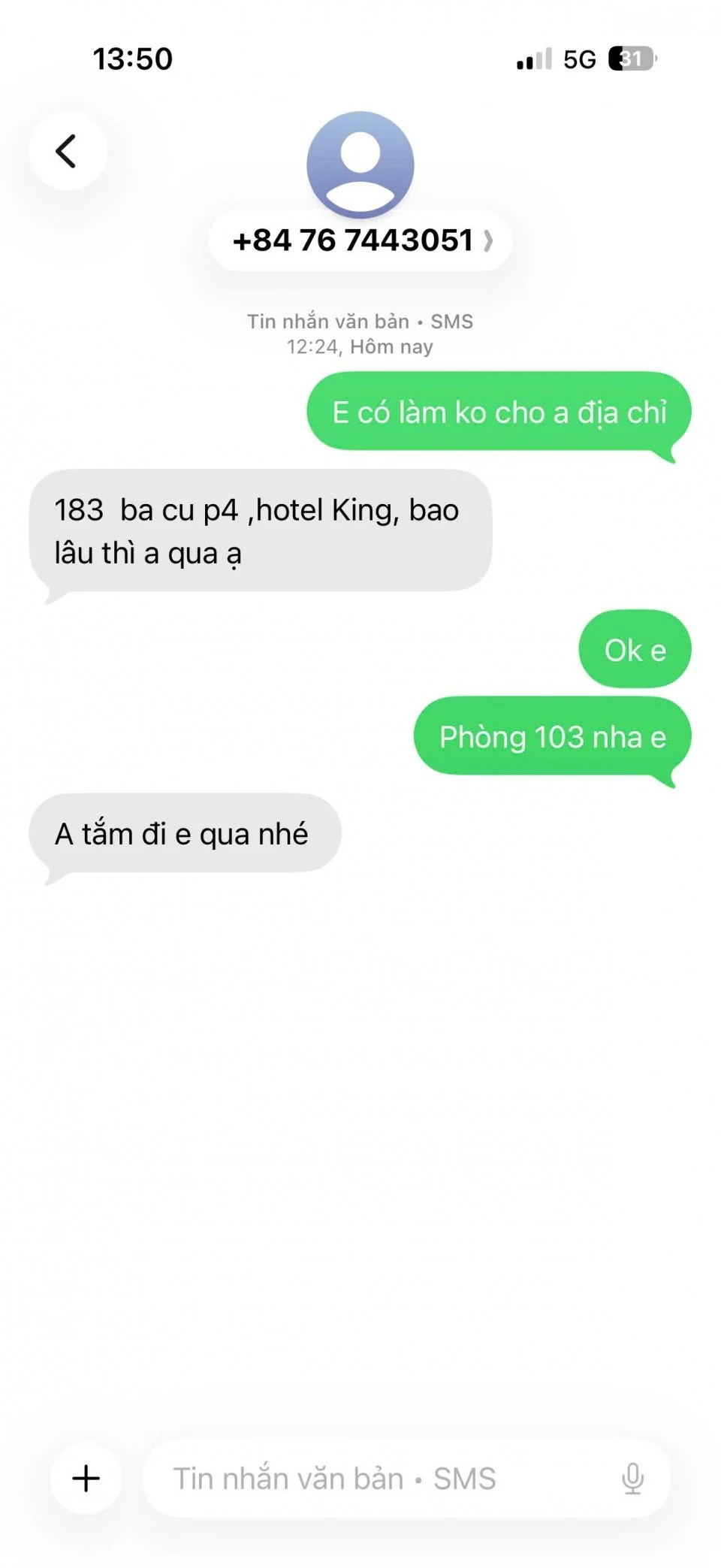Focus the SMS text message field
The image size is (721, 1568).
tap(376, 1478)
